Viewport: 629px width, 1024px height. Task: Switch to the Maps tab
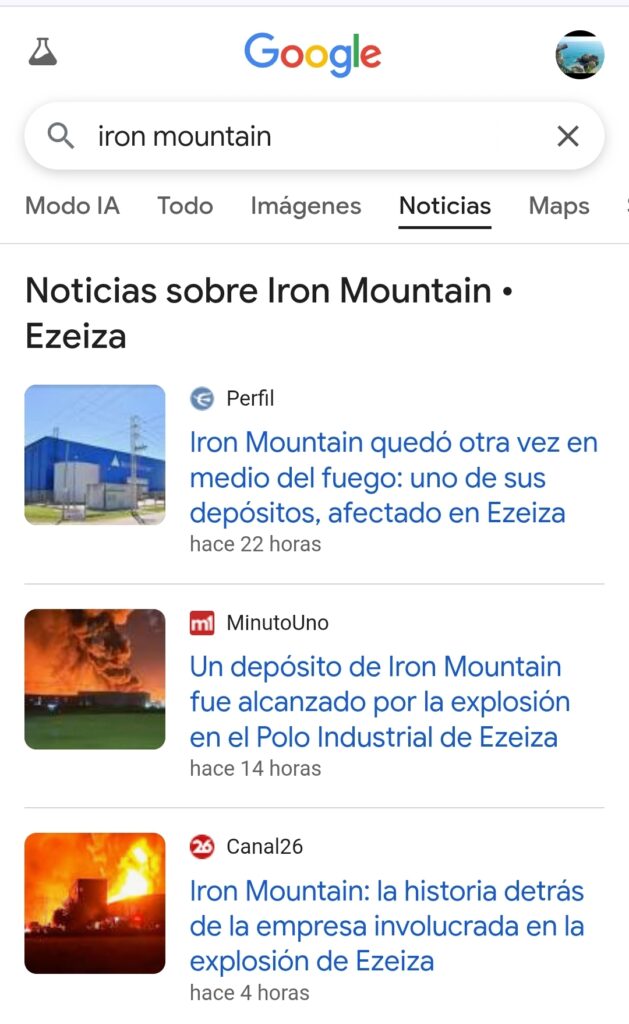pos(559,206)
